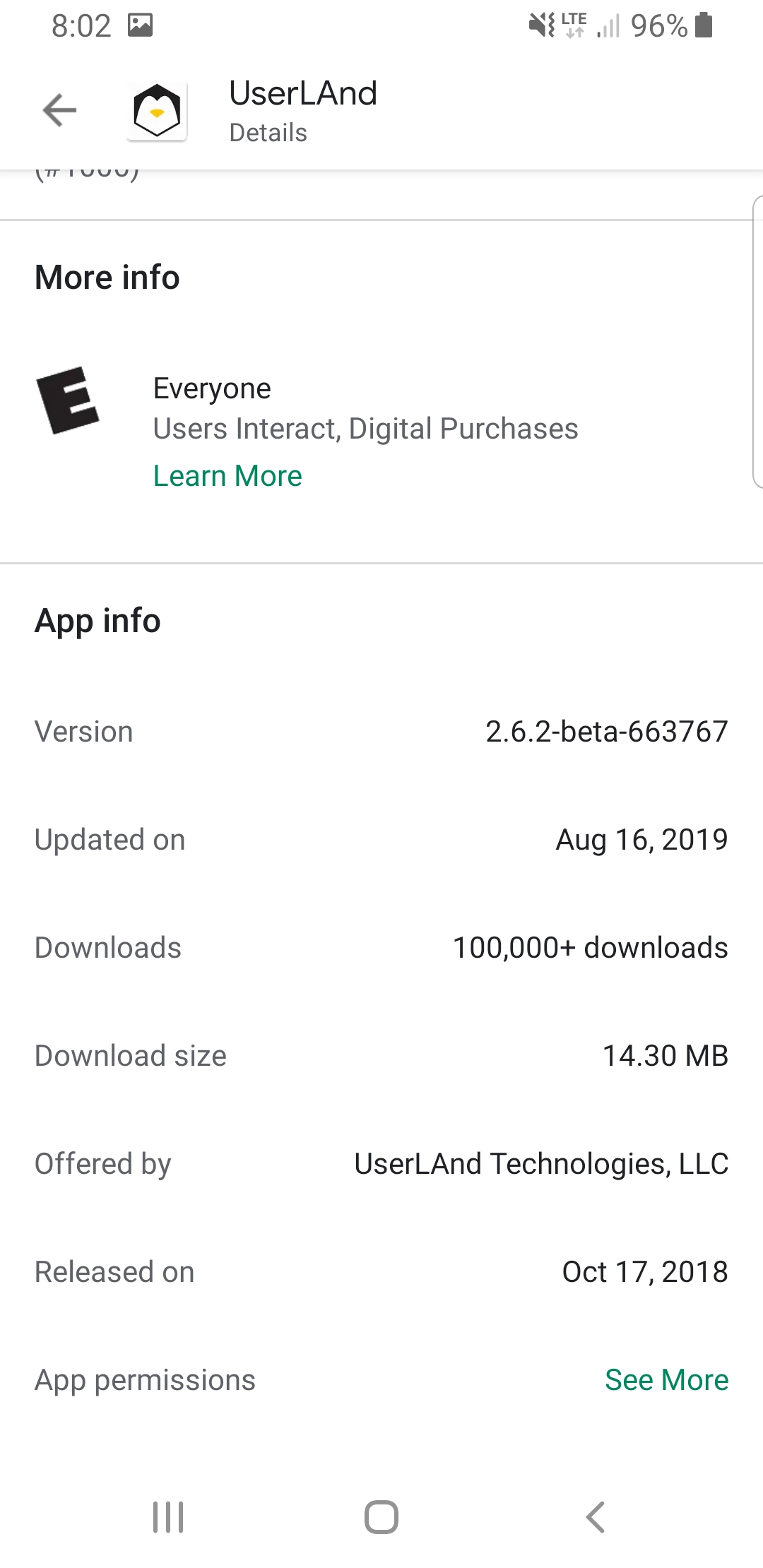See More app permissions

tap(666, 1379)
